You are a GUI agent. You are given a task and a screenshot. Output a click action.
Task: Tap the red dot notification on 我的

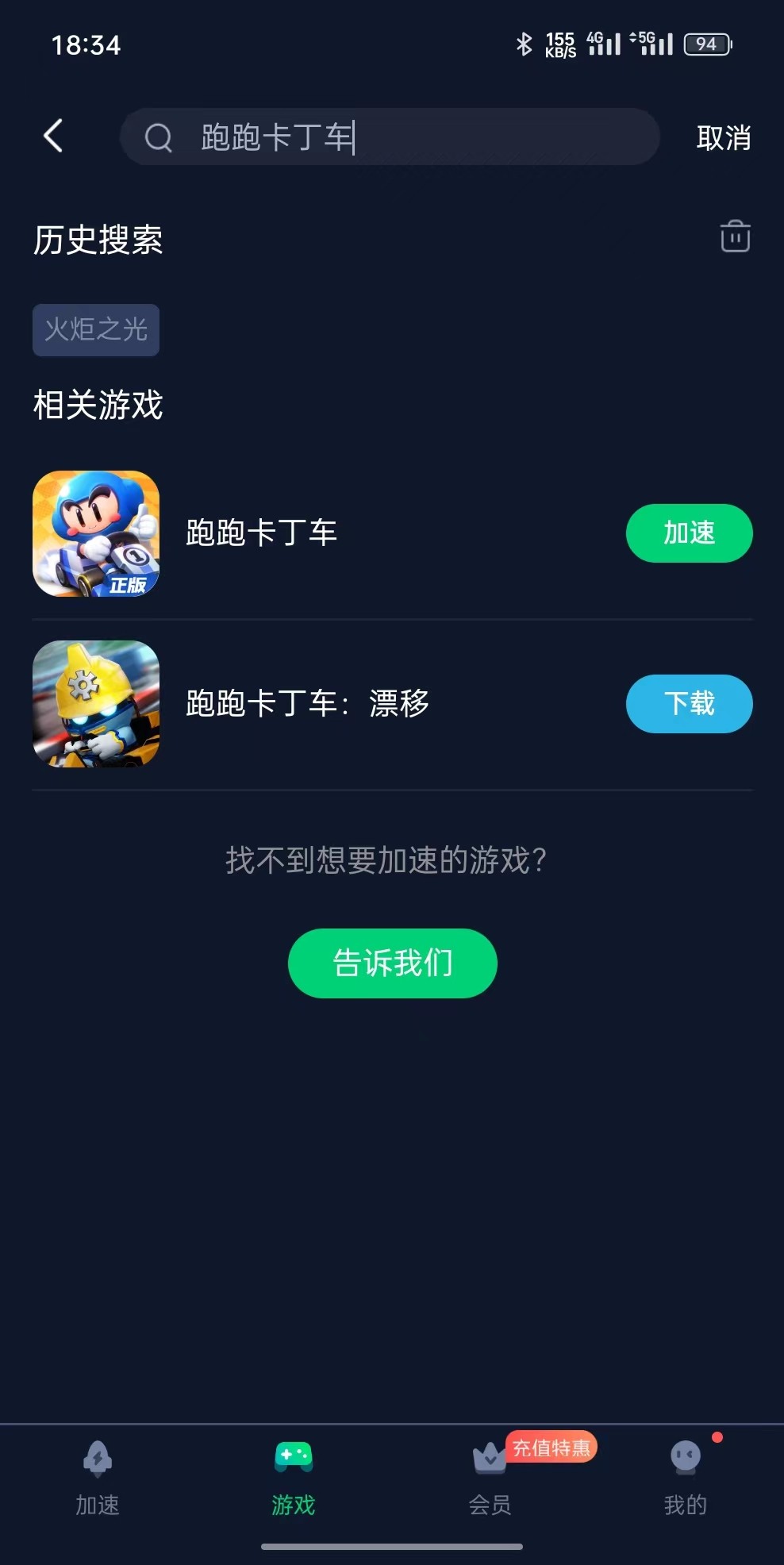tap(717, 1436)
